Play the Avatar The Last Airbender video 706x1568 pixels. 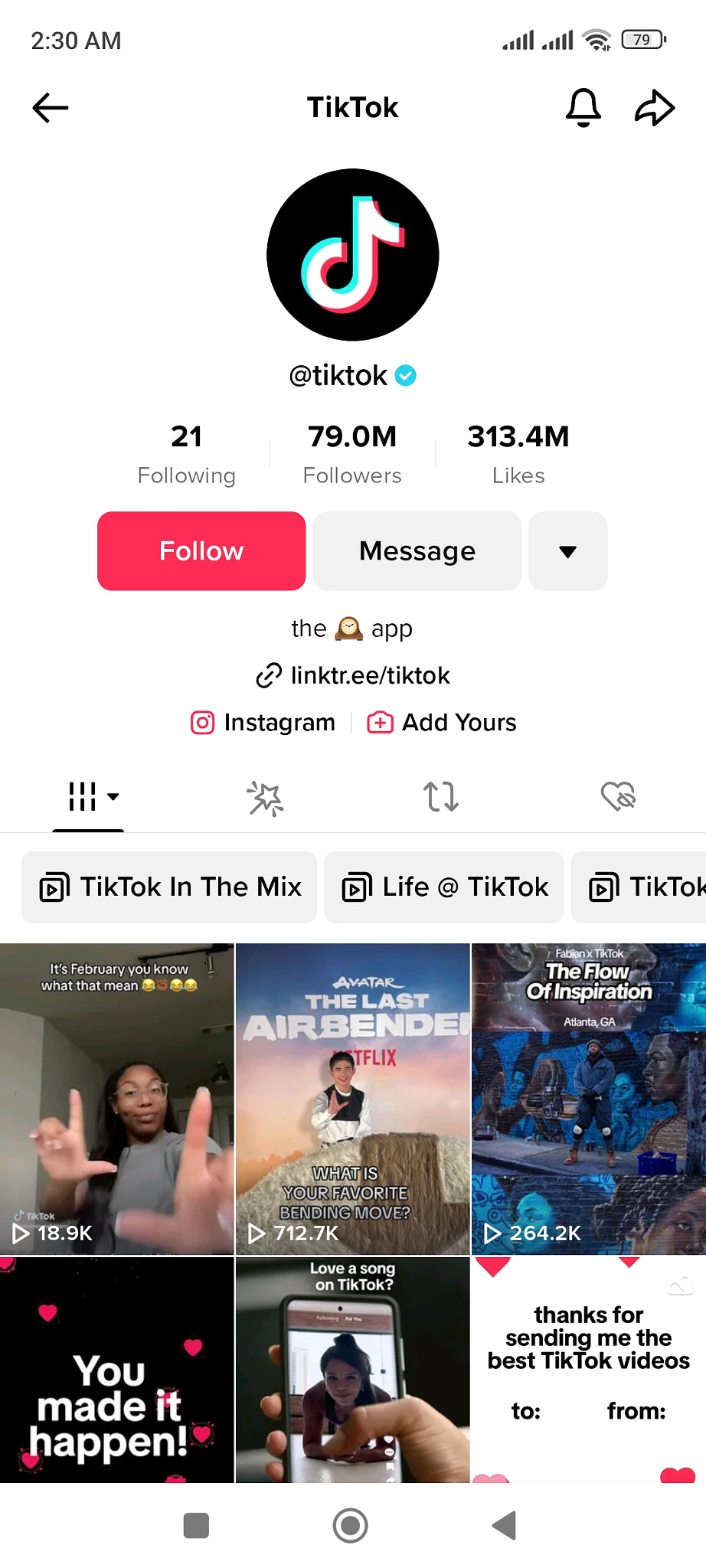(352, 1098)
